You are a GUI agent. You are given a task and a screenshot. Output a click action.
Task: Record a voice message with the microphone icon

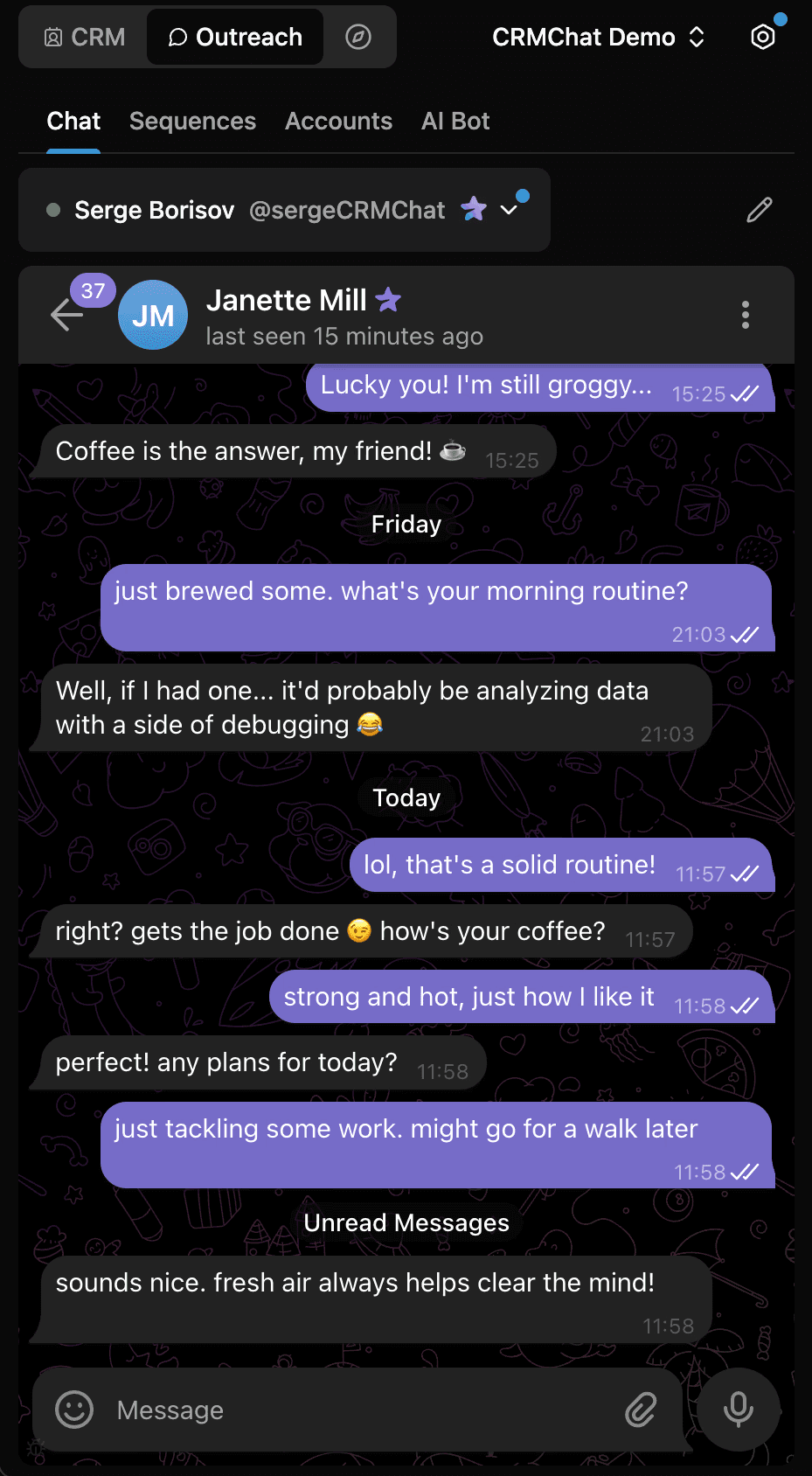738,1410
